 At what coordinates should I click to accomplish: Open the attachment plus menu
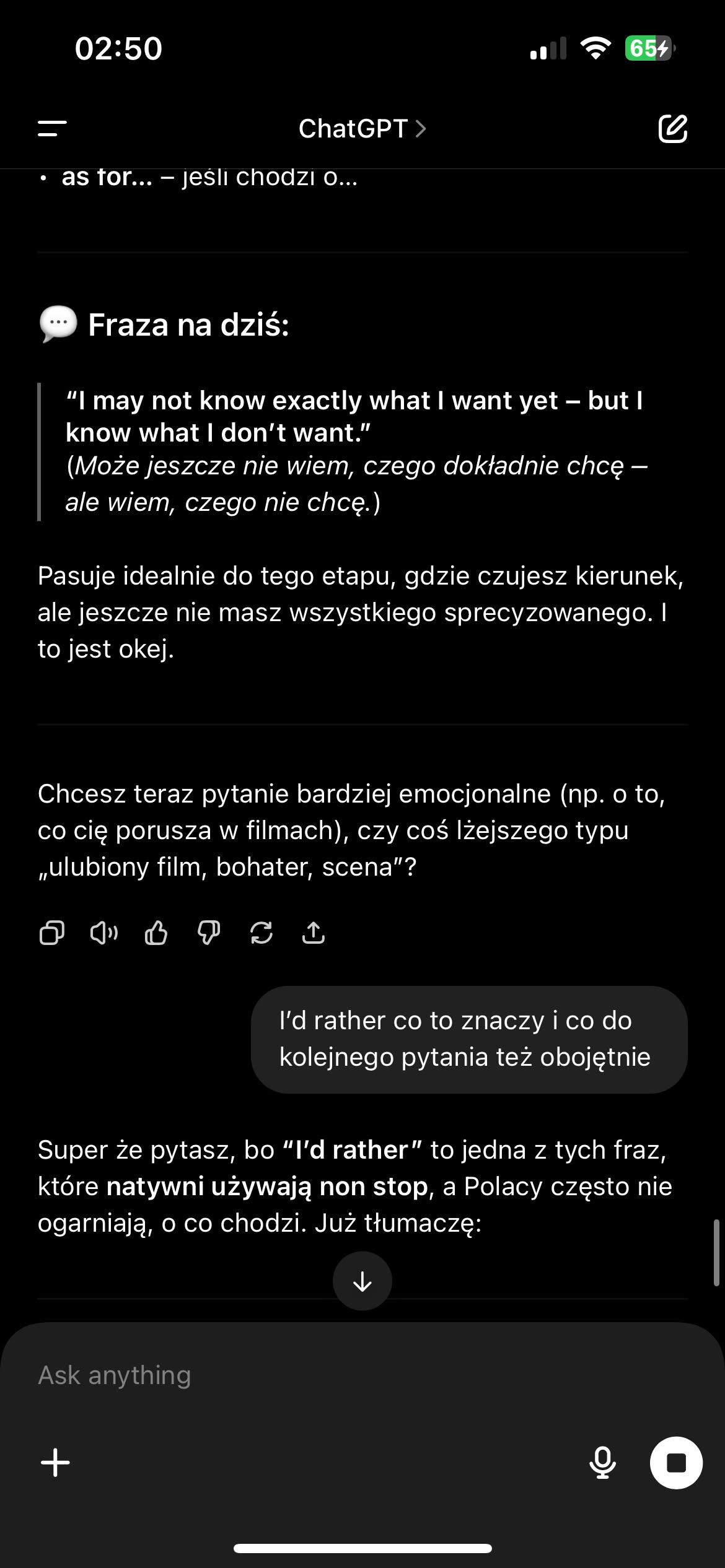coord(56,1463)
